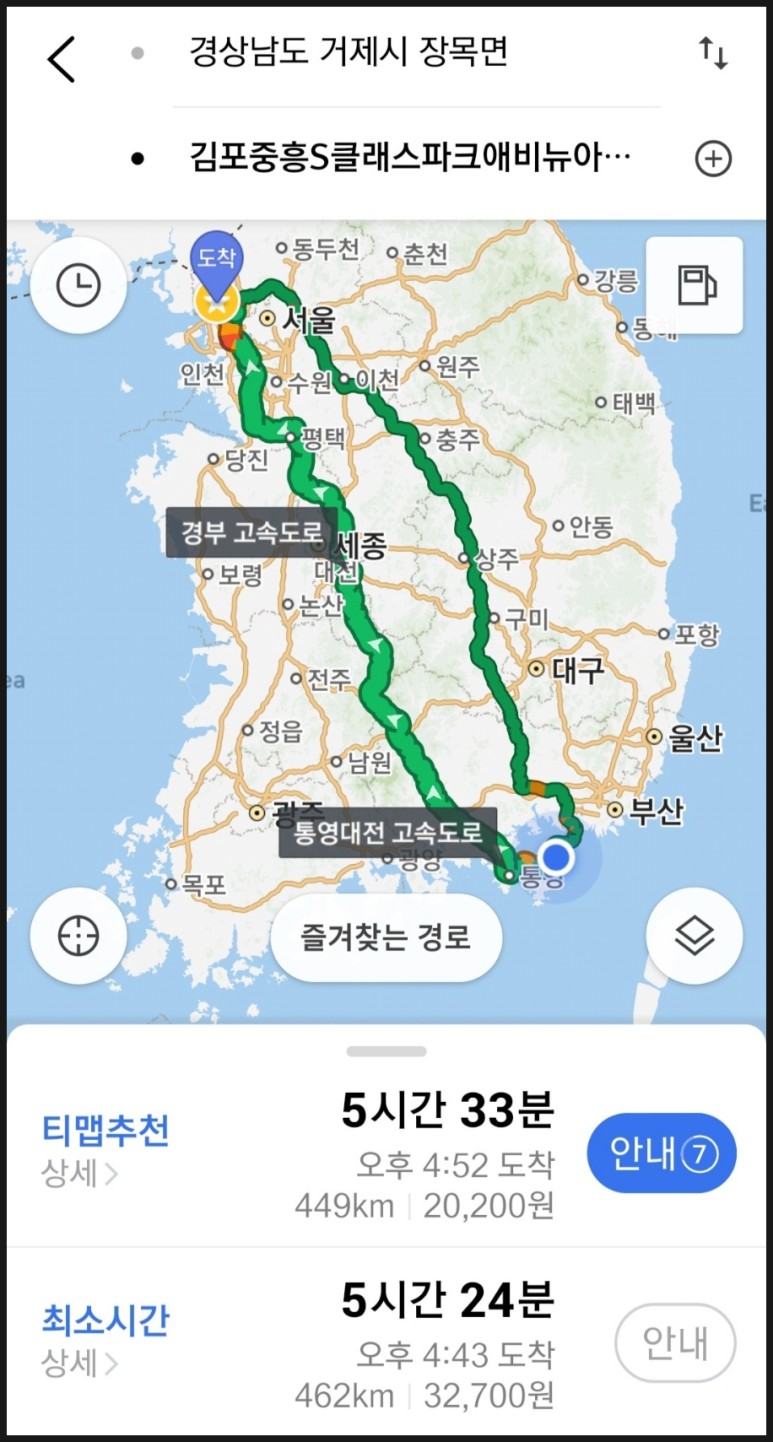The image size is (773, 1442).
Task: Recenter map on the current location
Action: click(78, 937)
